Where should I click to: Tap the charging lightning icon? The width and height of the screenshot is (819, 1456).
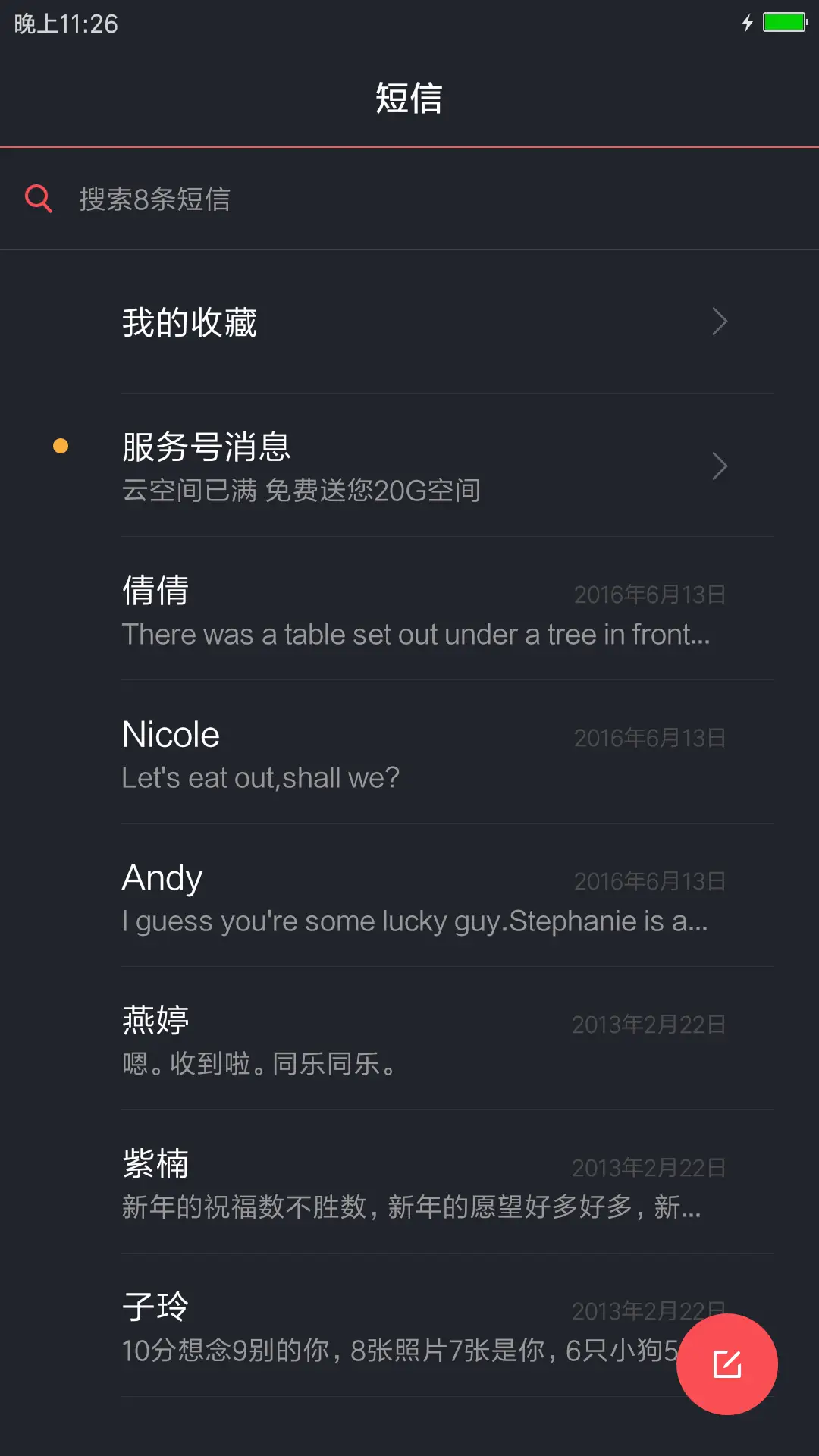[747, 23]
